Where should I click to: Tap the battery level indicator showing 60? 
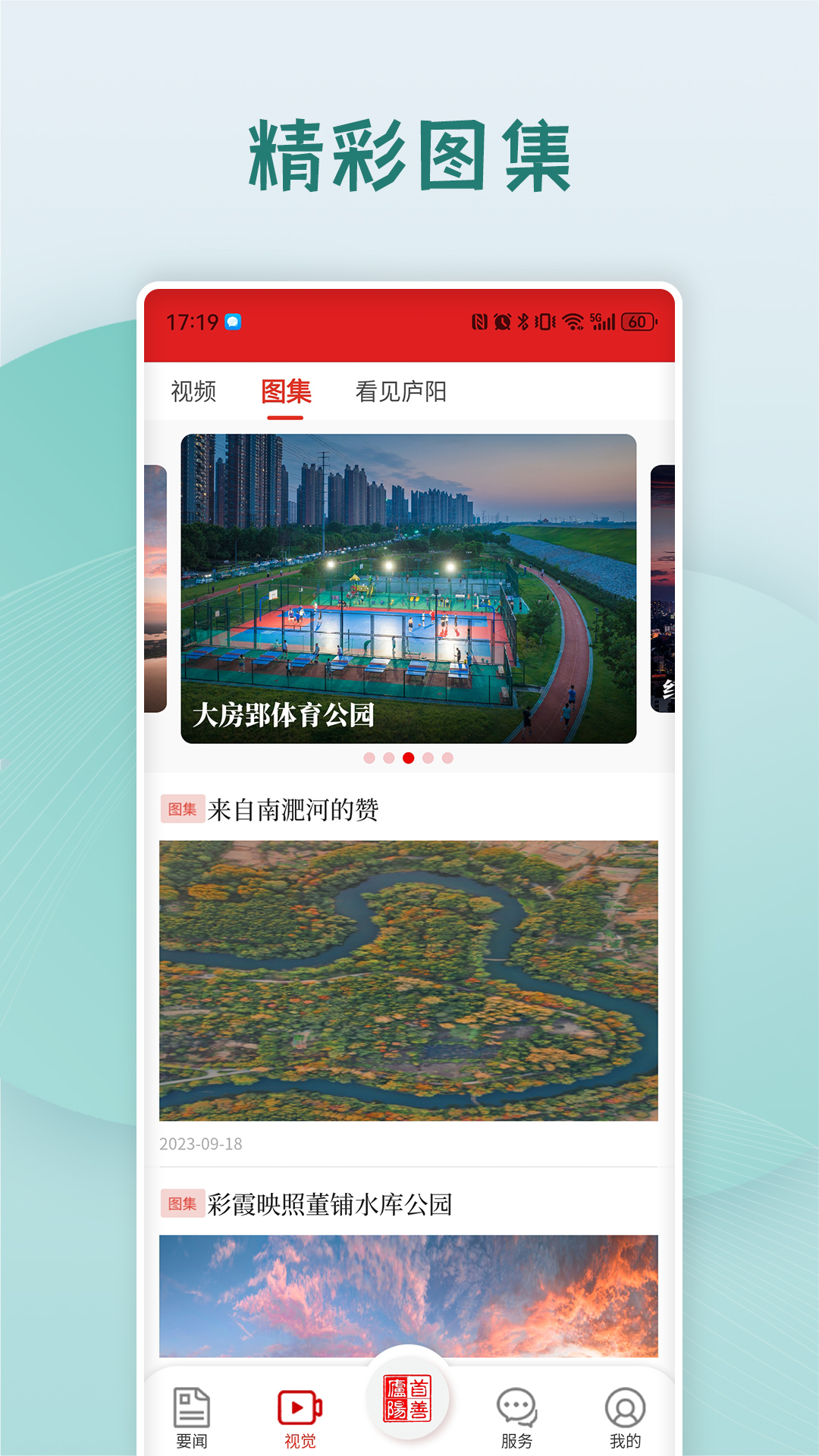[x=638, y=322]
